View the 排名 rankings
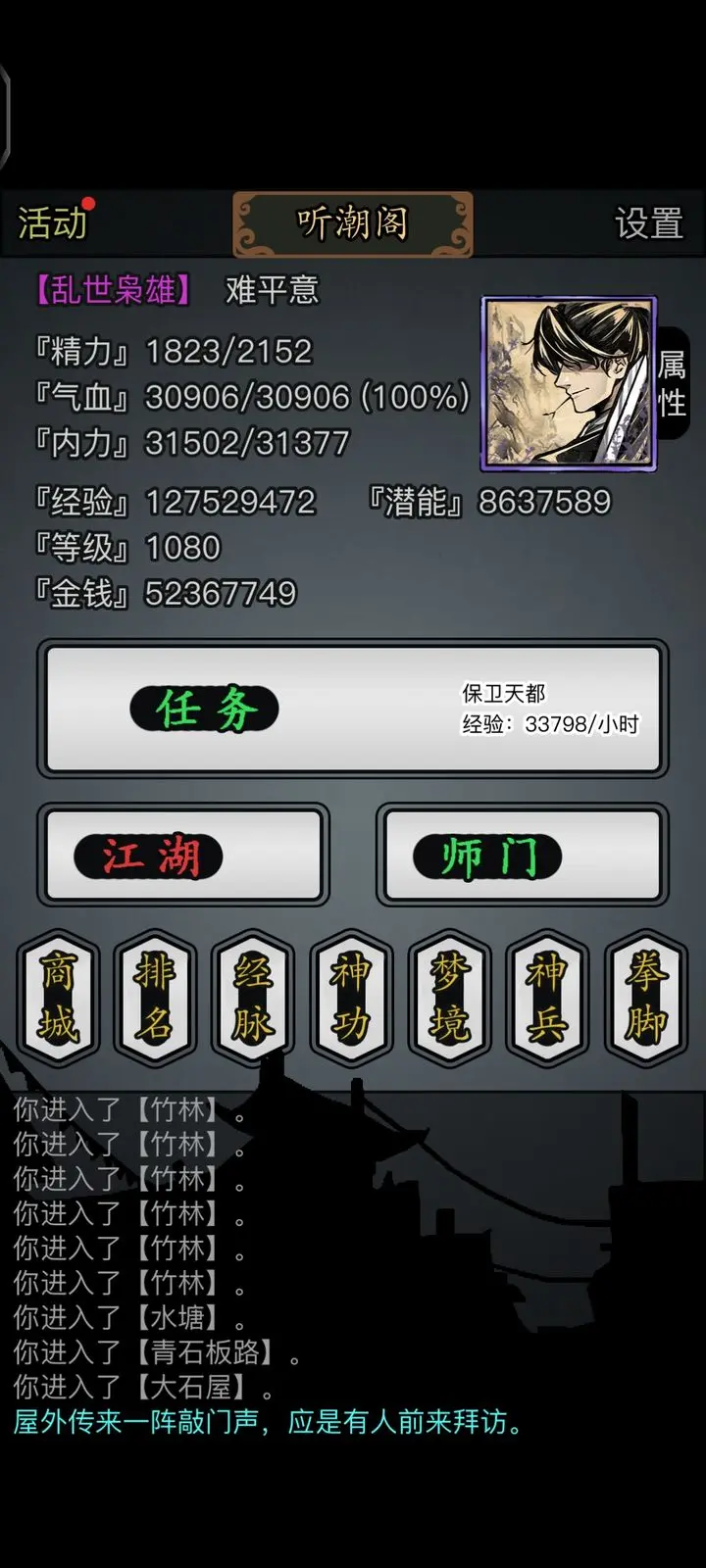Image resolution: width=706 pixels, height=1568 pixels. point(155,998)
